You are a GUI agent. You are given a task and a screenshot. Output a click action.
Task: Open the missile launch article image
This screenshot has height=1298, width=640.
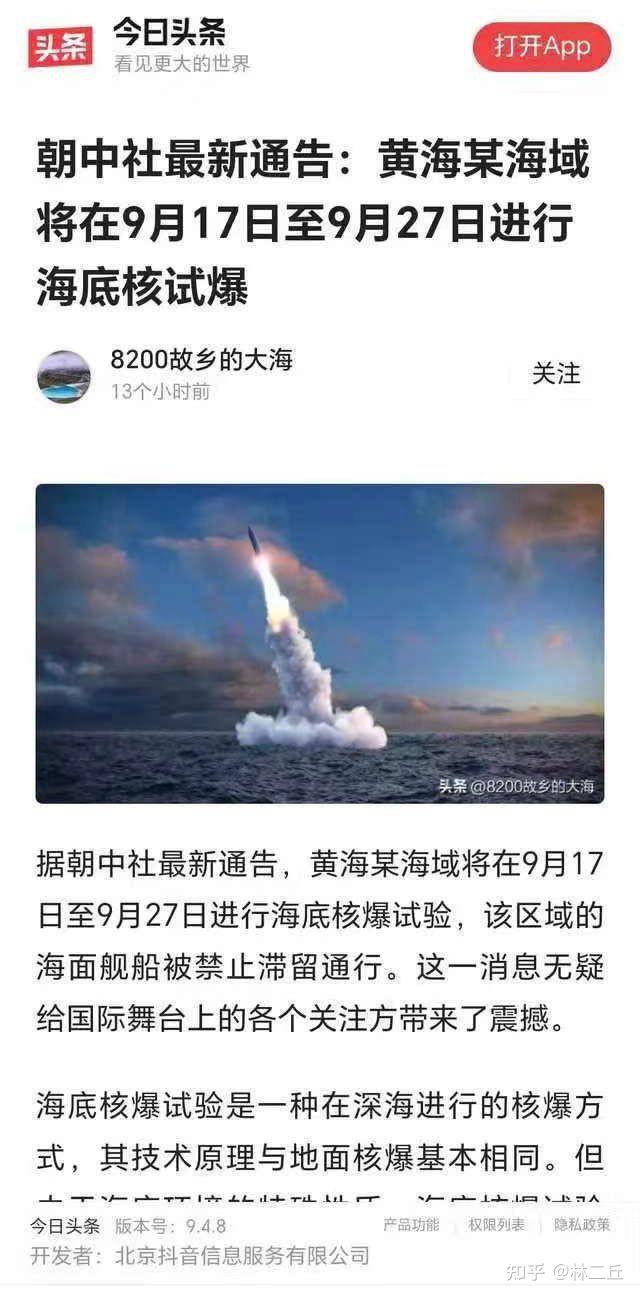pos(320,643)
